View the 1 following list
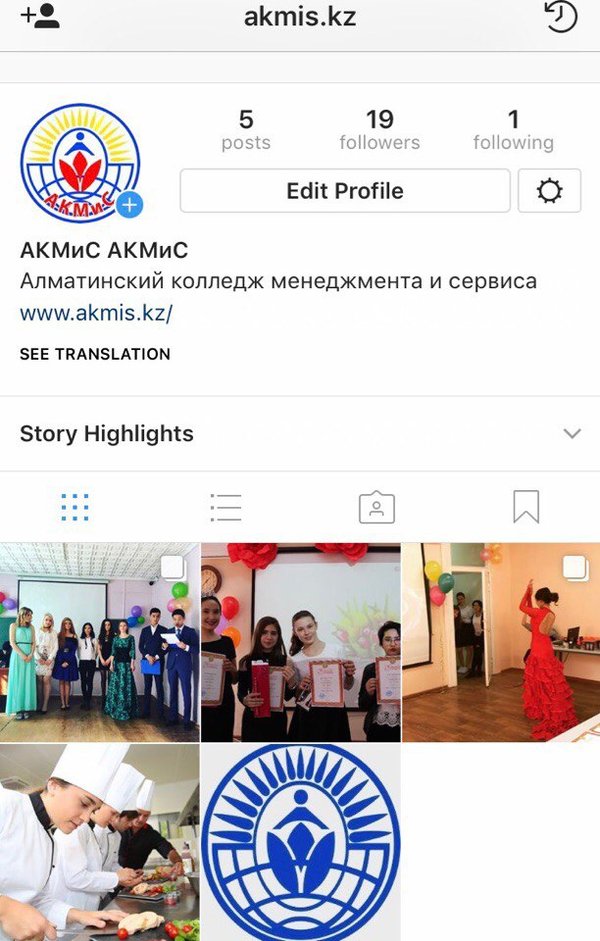This screenshot has width=600, height=941. pos(513,130)
